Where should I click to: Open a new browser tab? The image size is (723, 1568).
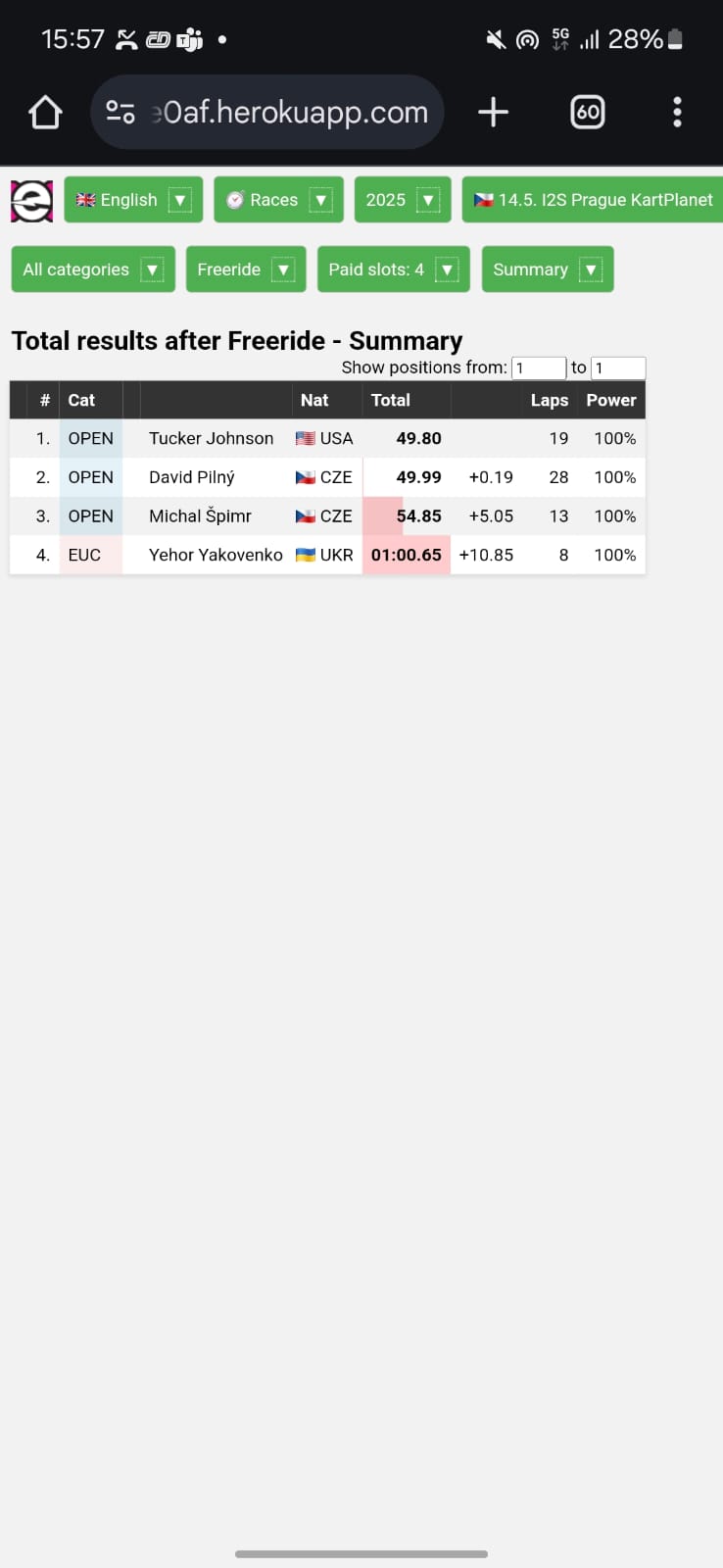click(x=493, y=113)
